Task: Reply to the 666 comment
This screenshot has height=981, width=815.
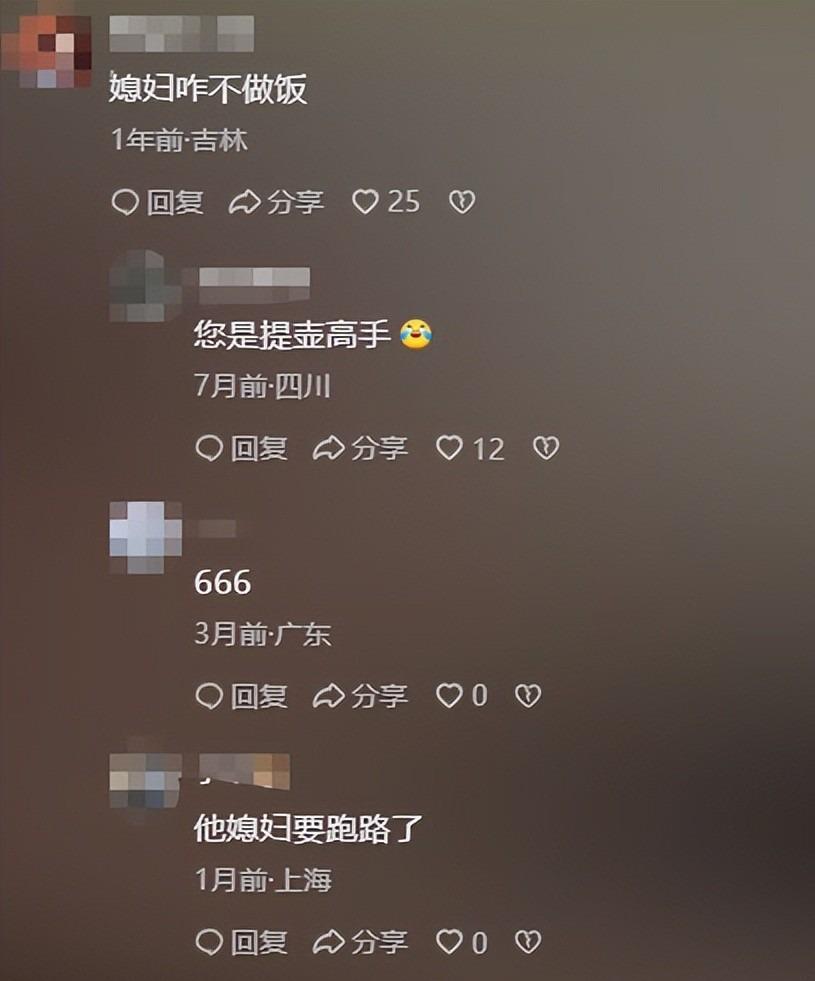Action: (x=241, y=695)
